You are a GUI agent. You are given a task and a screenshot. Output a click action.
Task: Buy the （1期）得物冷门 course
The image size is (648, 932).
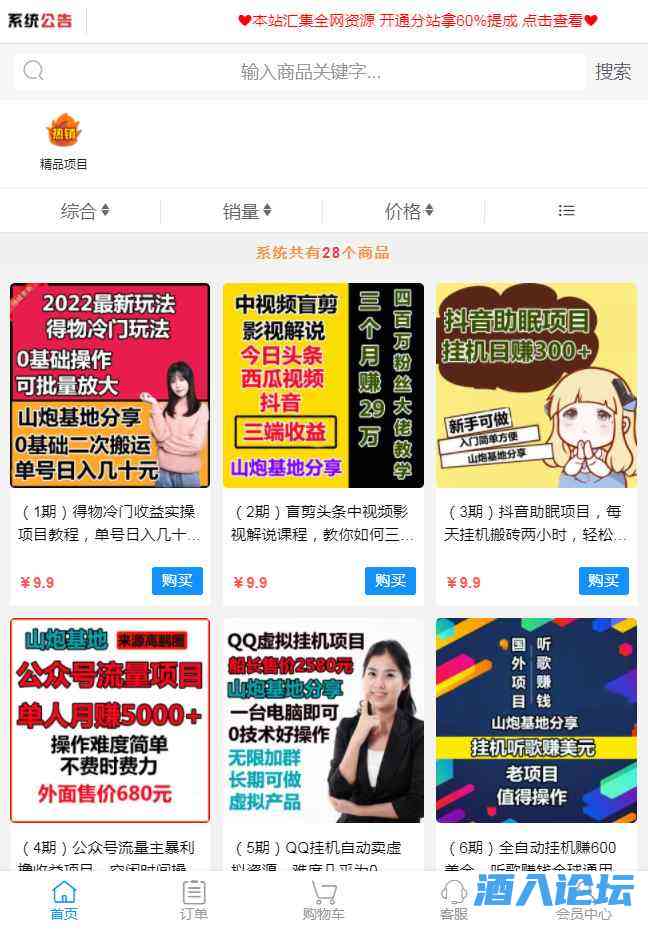[177, 581]
